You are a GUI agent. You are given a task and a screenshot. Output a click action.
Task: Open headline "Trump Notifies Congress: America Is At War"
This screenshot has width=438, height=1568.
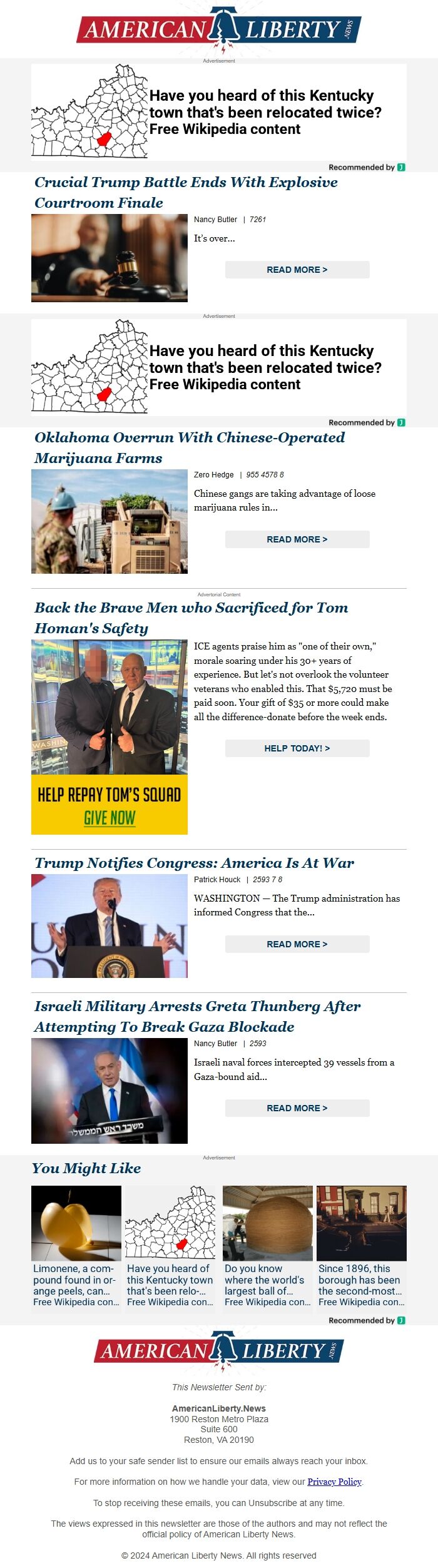[x=194, y=863]
